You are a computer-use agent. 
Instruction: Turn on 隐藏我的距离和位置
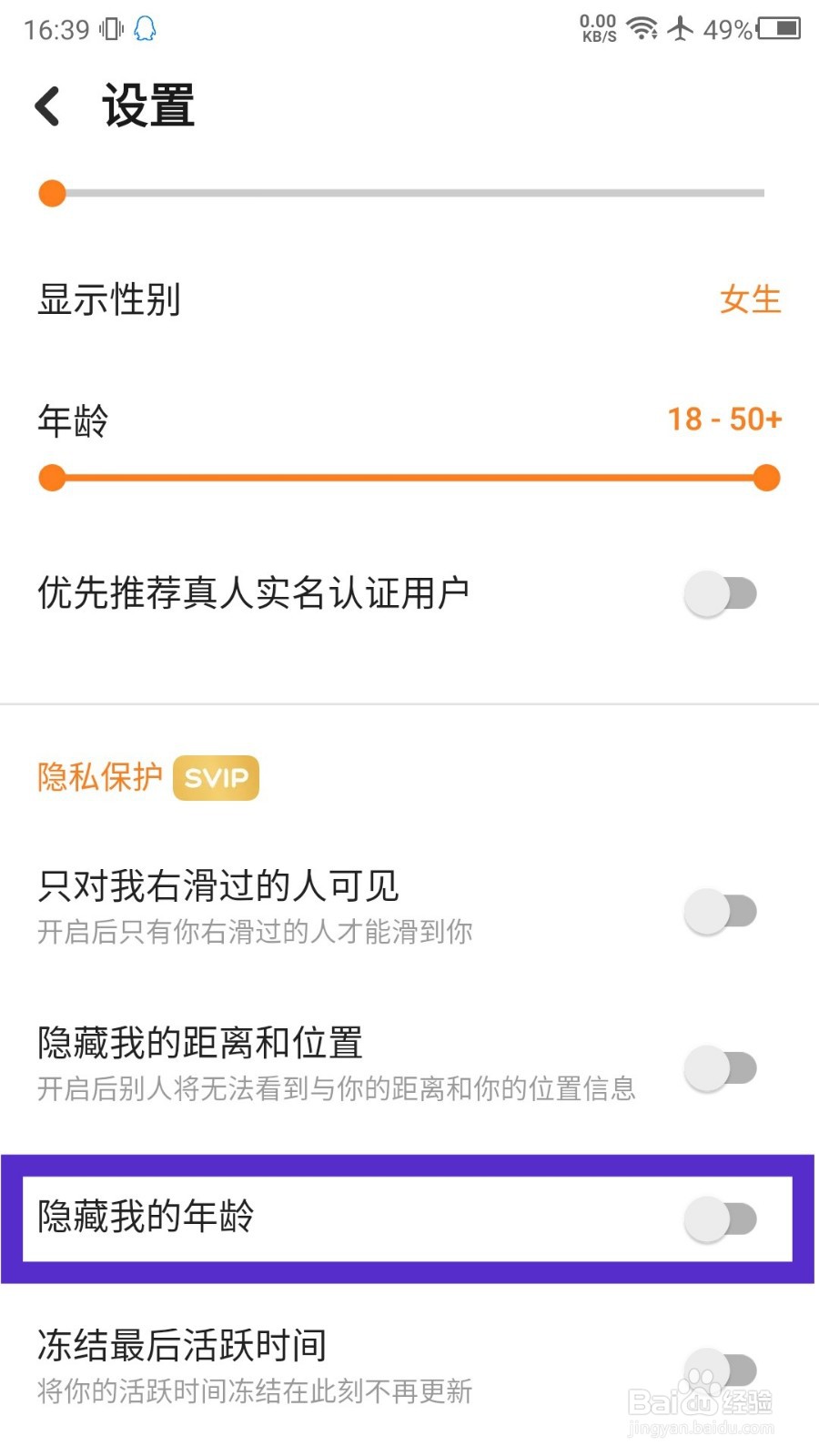pos(721,1068)
